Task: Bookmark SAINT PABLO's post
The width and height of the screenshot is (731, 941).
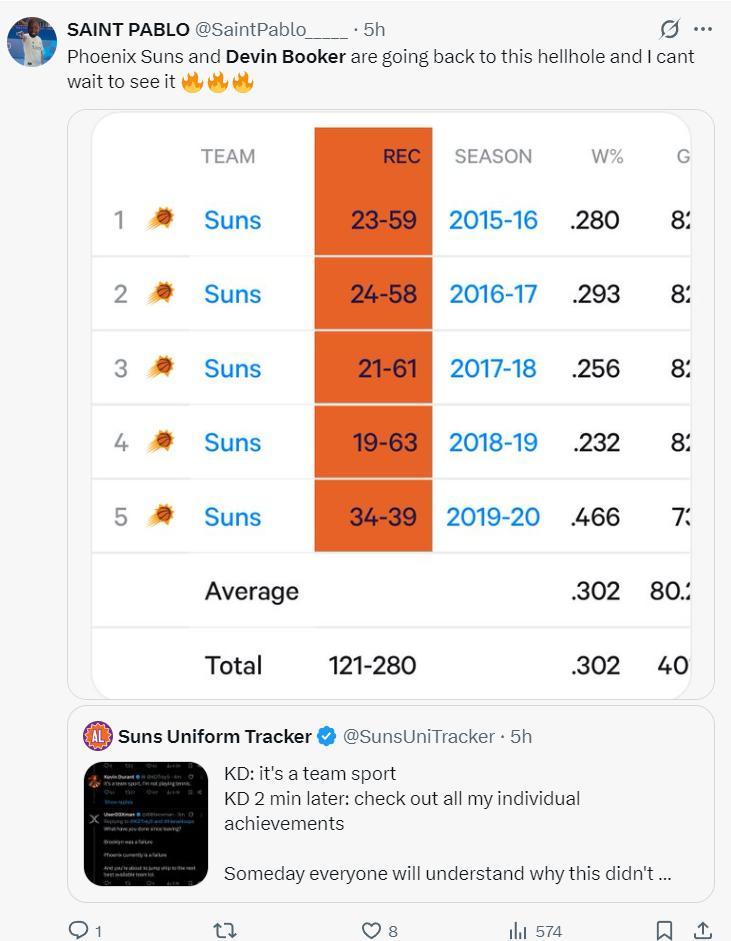Action: 664,930
